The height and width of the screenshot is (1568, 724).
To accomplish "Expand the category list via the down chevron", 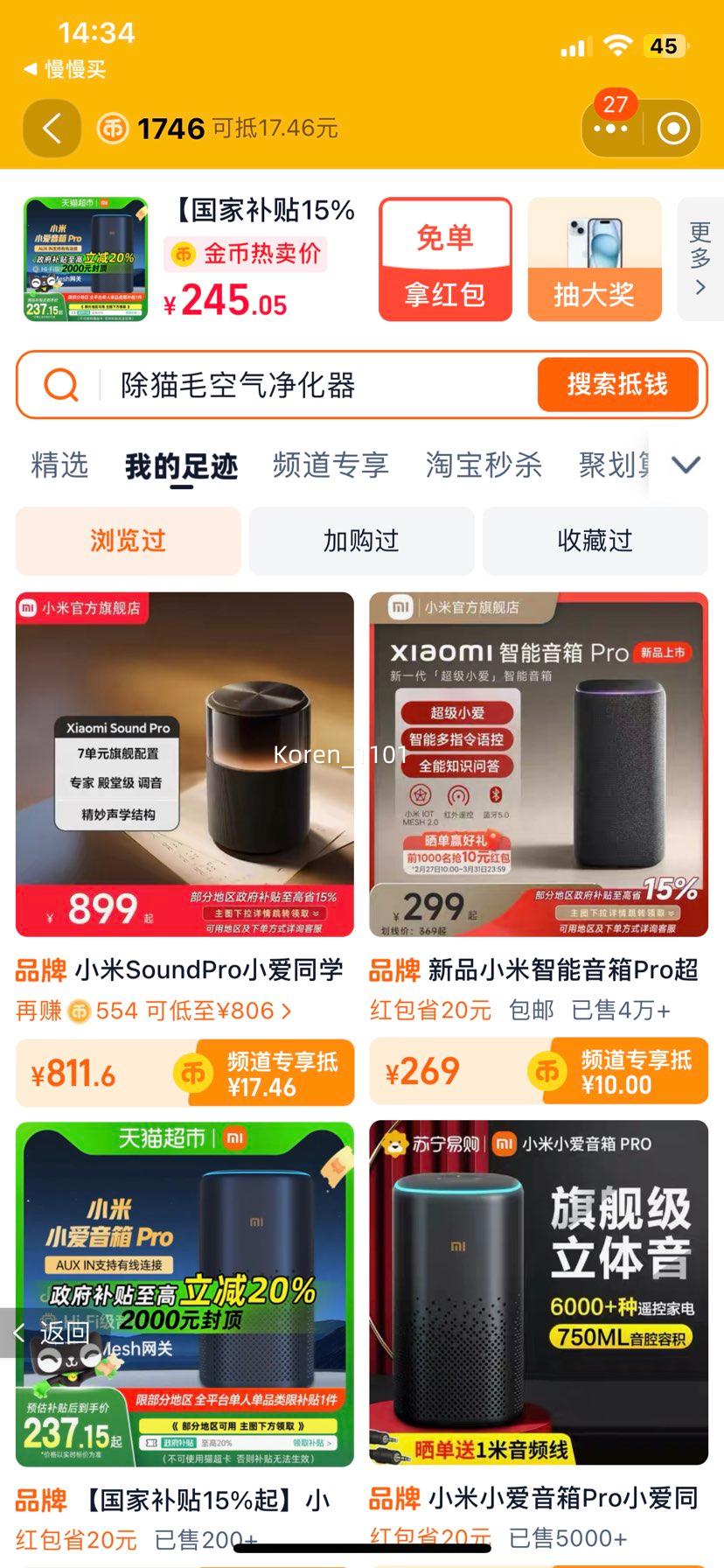I will [686, 463].
